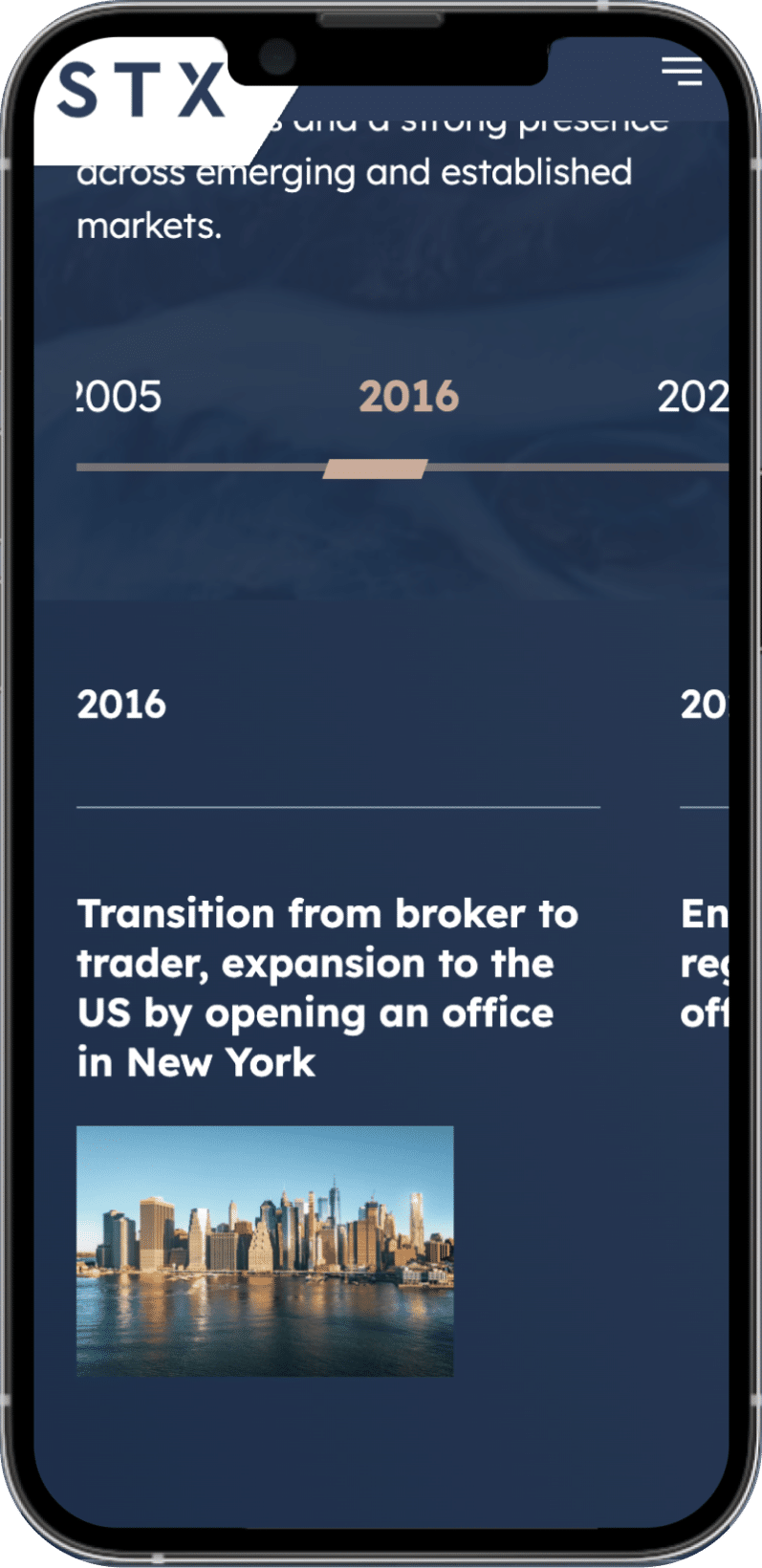762x1568 pixels.
Task: Activate the highlighted 2016 timeline year
Action: [x=407, y=394]
